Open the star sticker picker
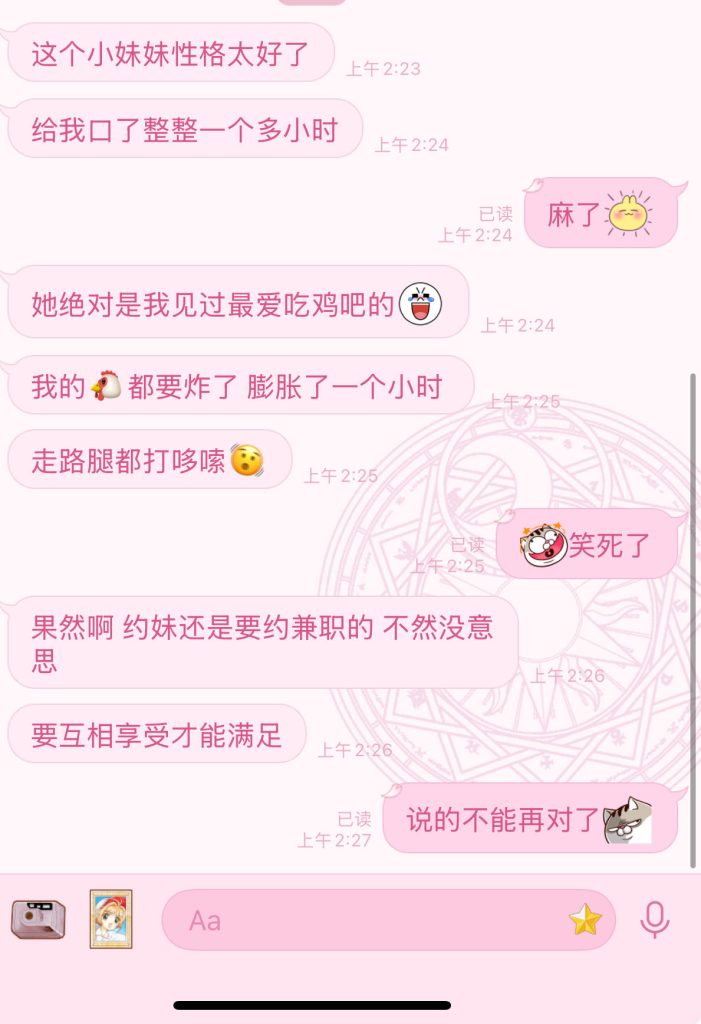Viewport: 701px width, 1024px height. [x=585, y=920]
